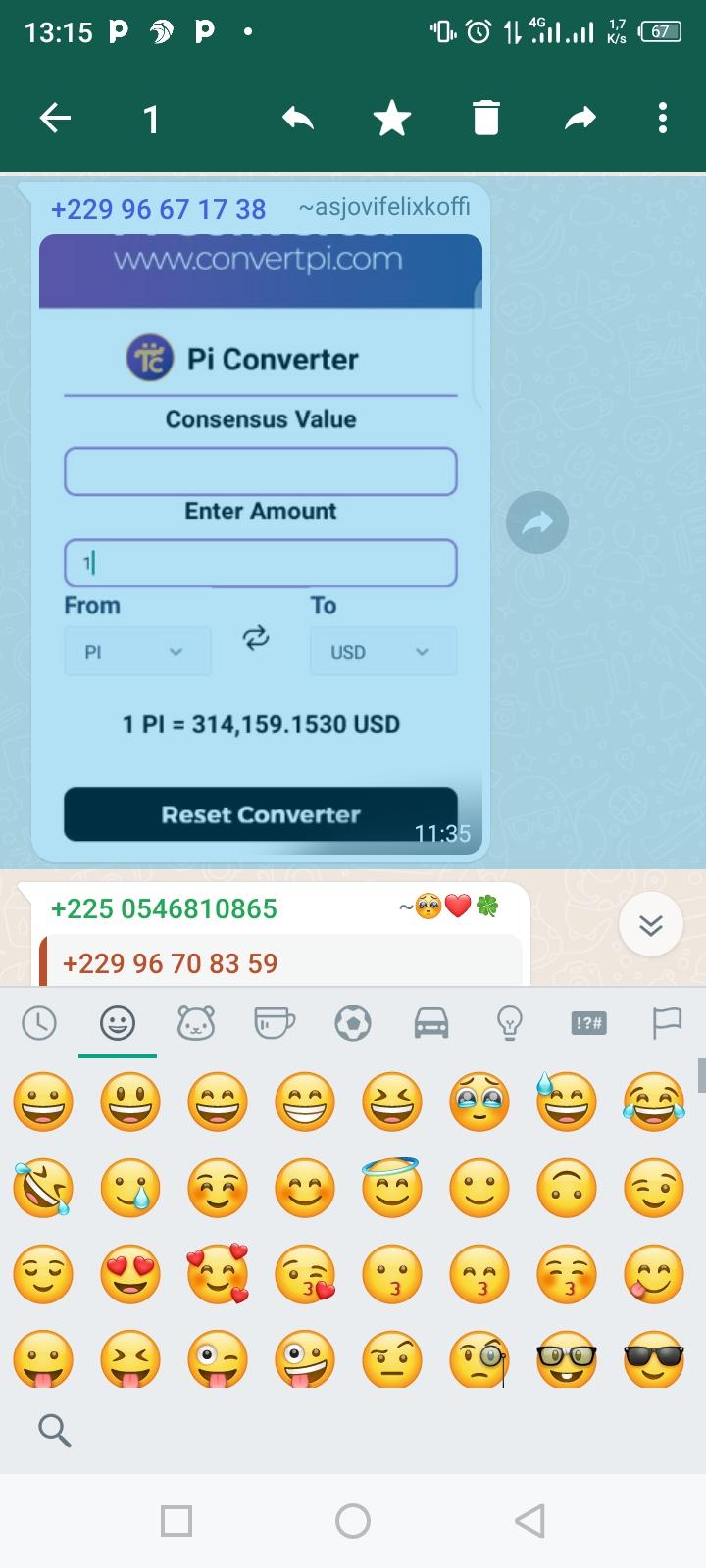706x1568 pixels.
Task: Switch to symbols emoji tab
Action: click(588, 1023)
